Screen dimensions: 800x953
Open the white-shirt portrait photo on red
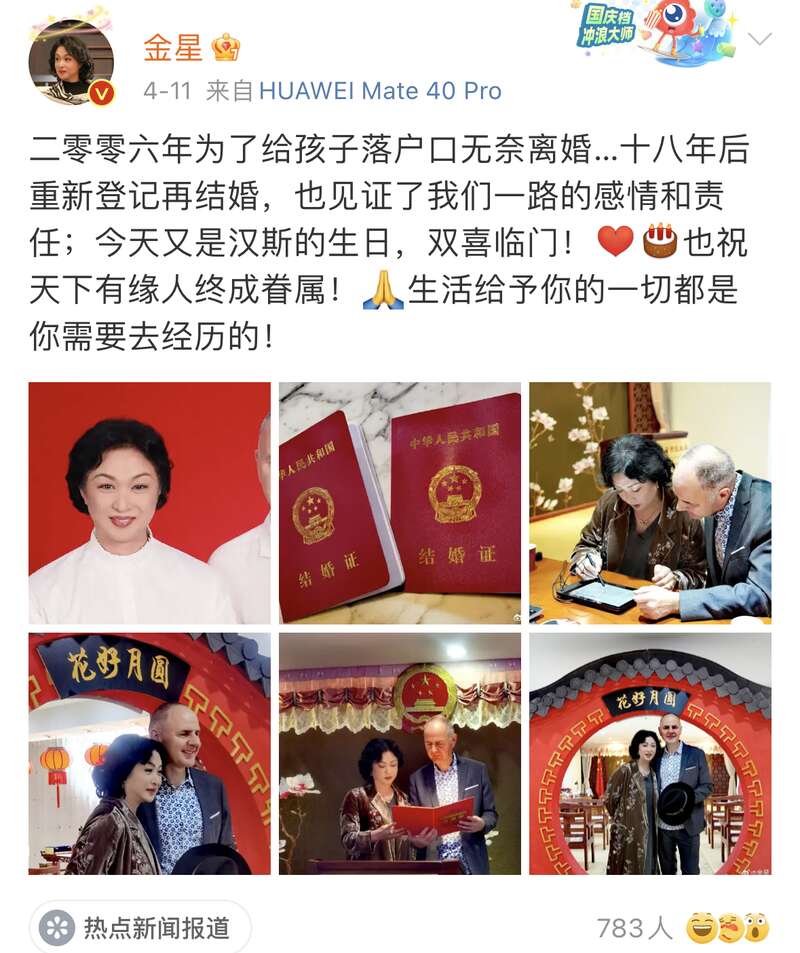pos(149,503)
